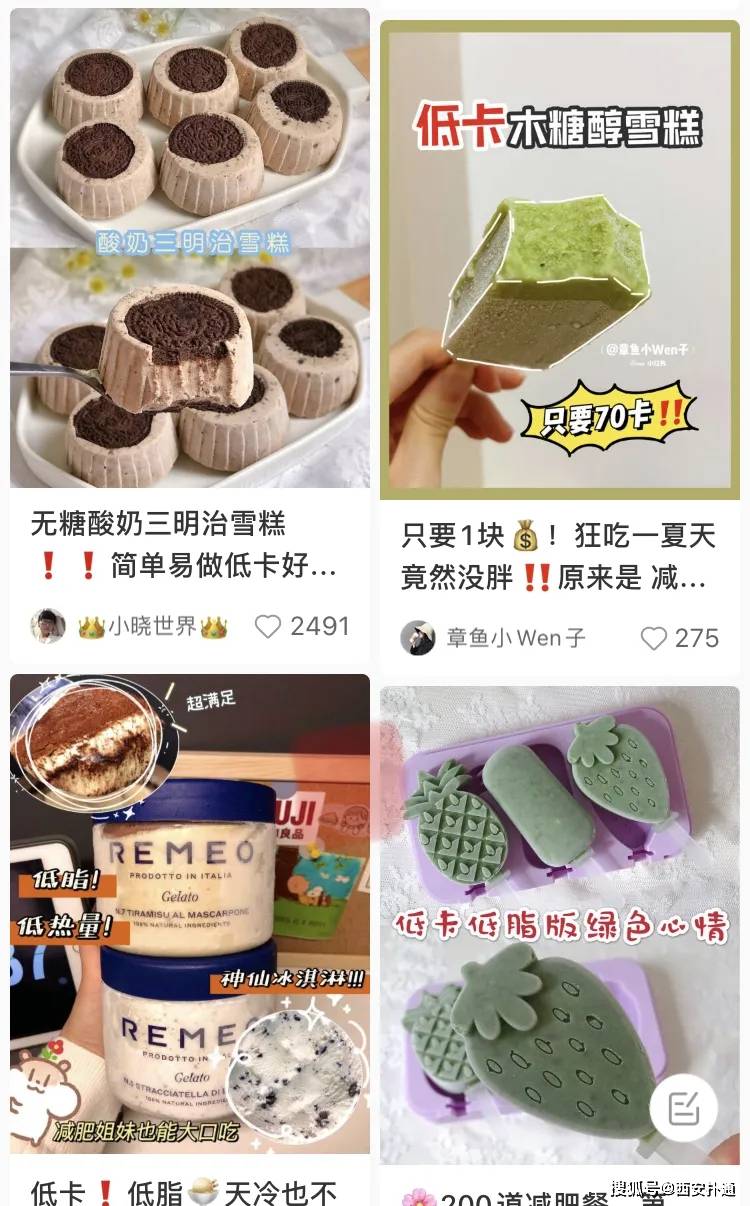Like the 无糖酸奶三明治雪糕 post
Viewport: 750px width, 1206px height.
pyautogui.click(x=268, y=627)
